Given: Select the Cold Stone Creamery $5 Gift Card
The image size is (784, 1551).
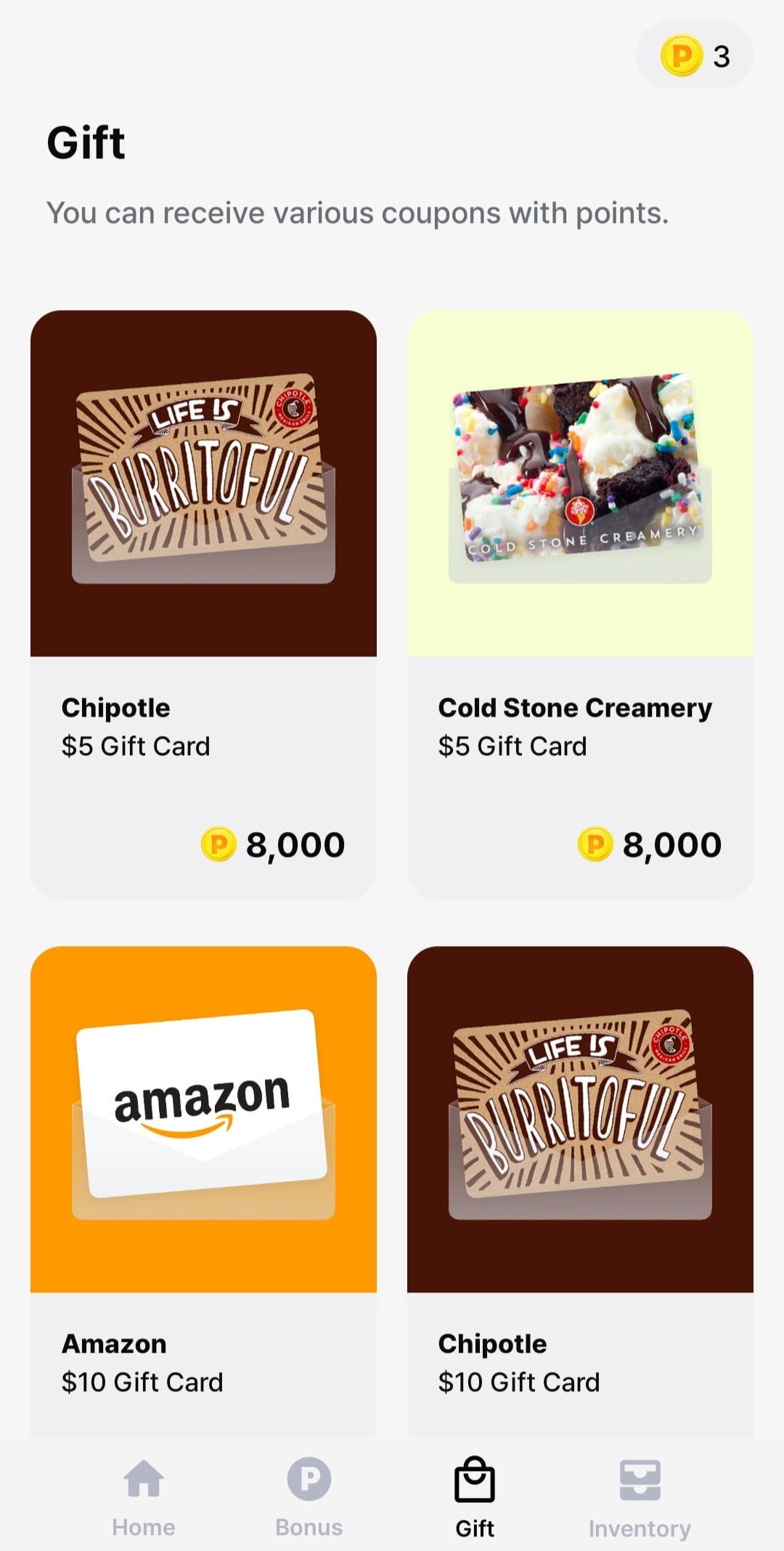Looking at the screenshot, I should (580, 605).
